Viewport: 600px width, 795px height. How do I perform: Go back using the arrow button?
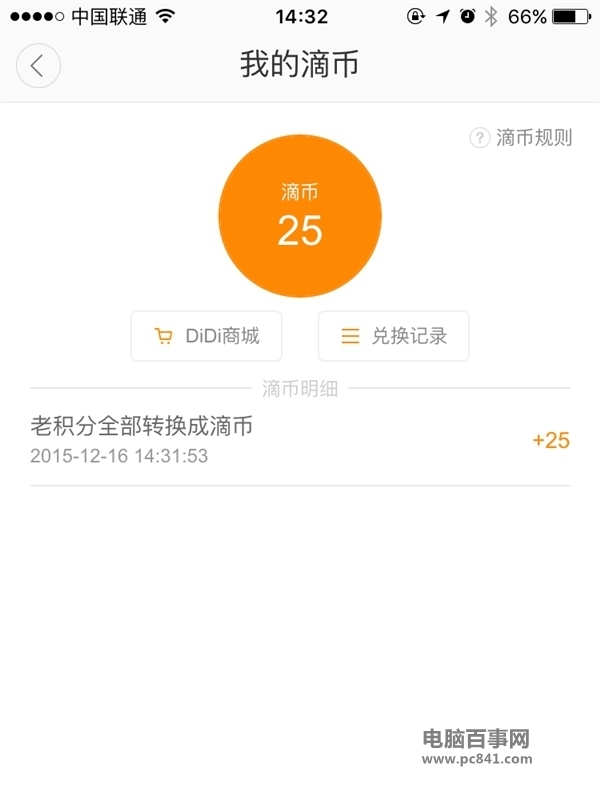point(38,66)
